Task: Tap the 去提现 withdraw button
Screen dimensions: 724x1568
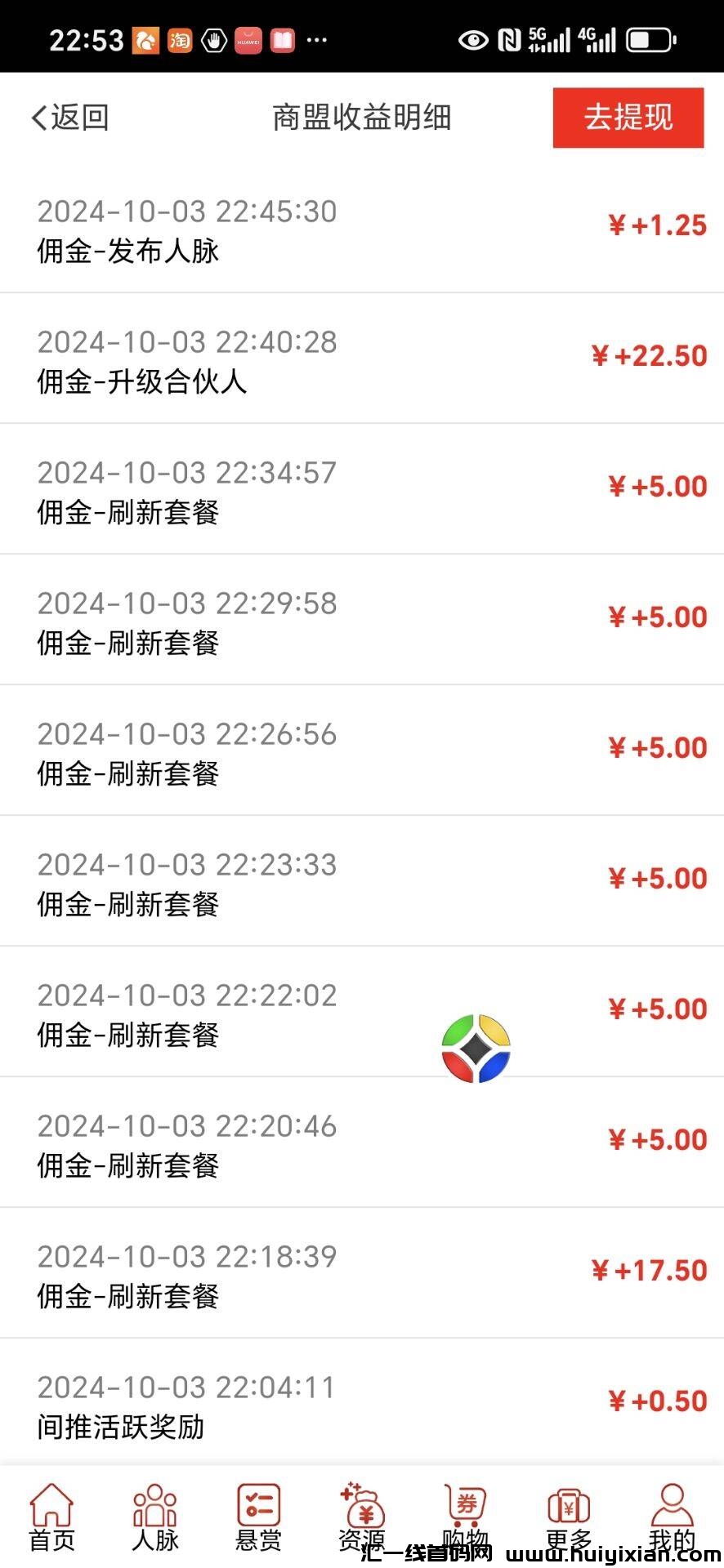Action: (x=628, y=118)
